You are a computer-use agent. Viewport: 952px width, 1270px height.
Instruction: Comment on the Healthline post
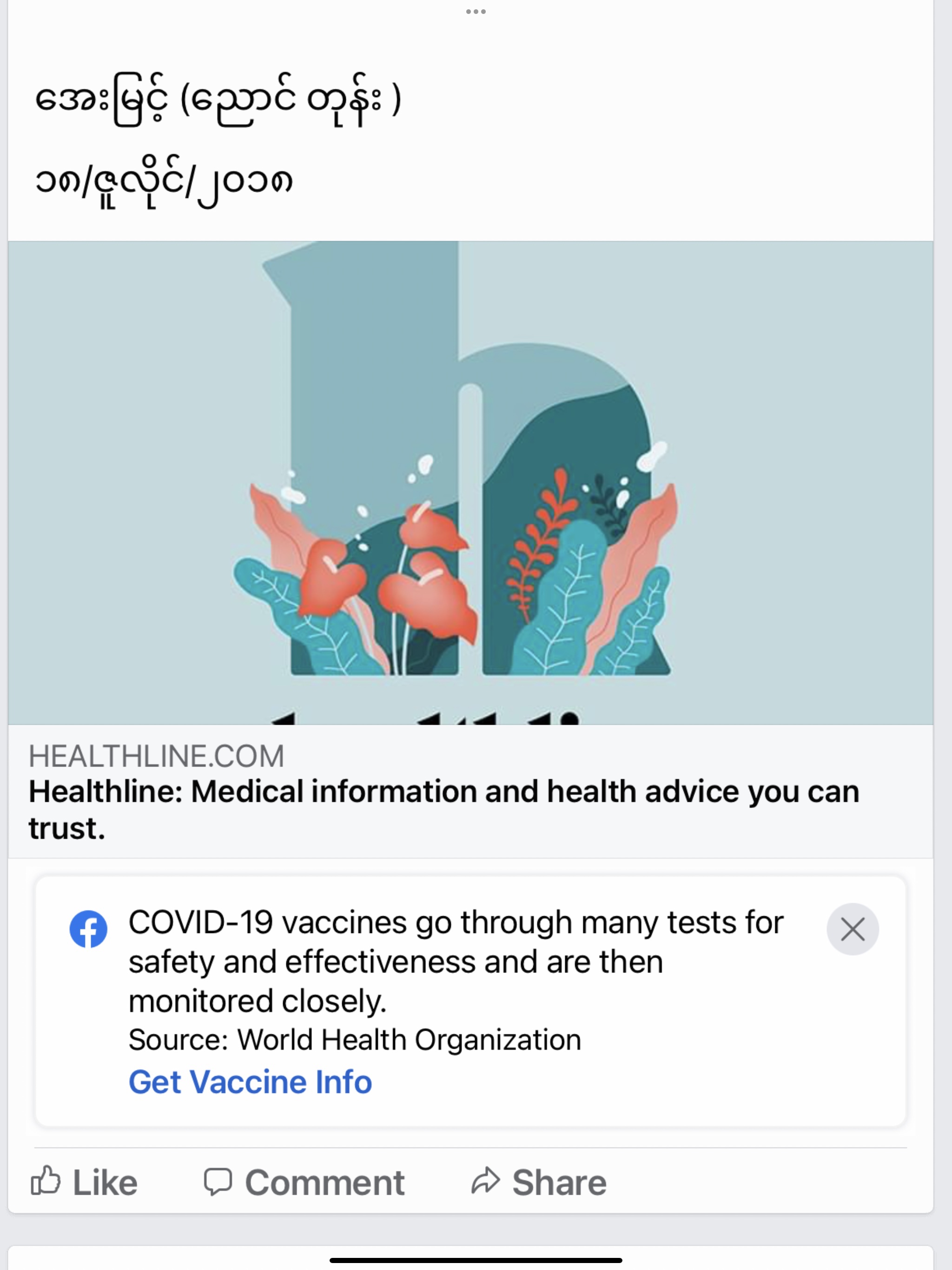pyautogui.click(x=304, y=1182)
